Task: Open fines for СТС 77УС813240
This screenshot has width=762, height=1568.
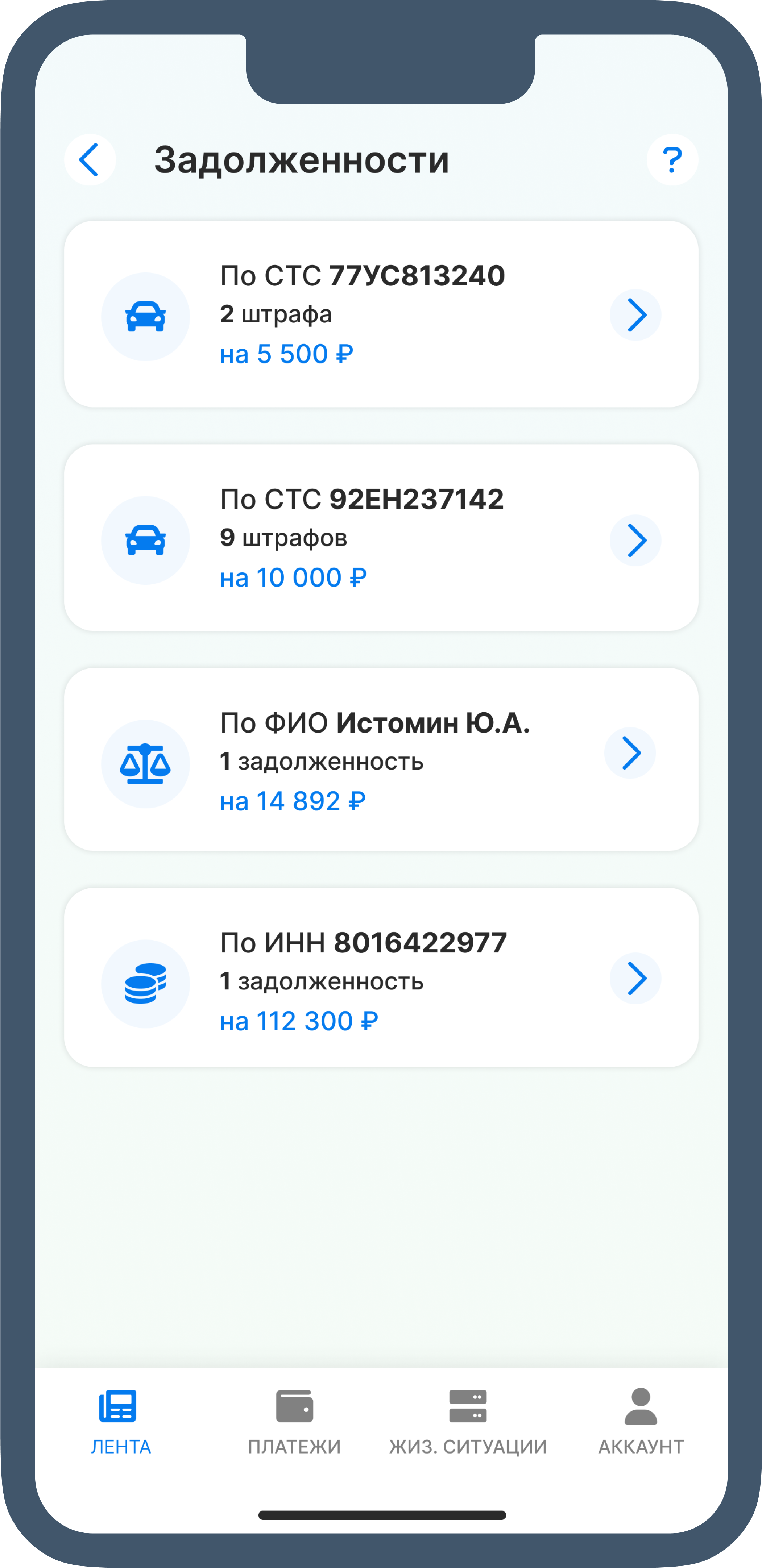Action: (x=381, y=314)
